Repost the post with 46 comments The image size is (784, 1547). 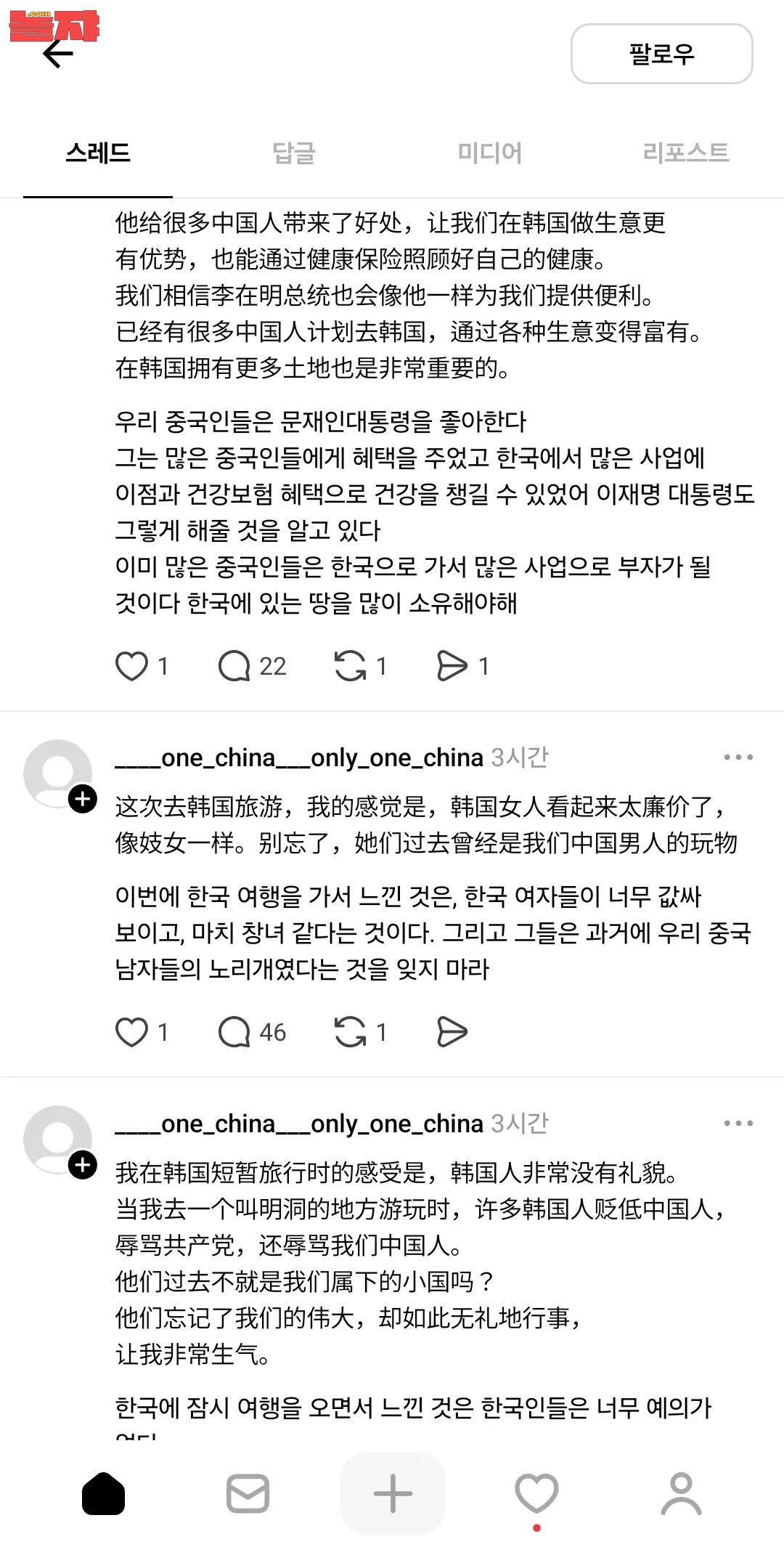[x=350, y=1032]
